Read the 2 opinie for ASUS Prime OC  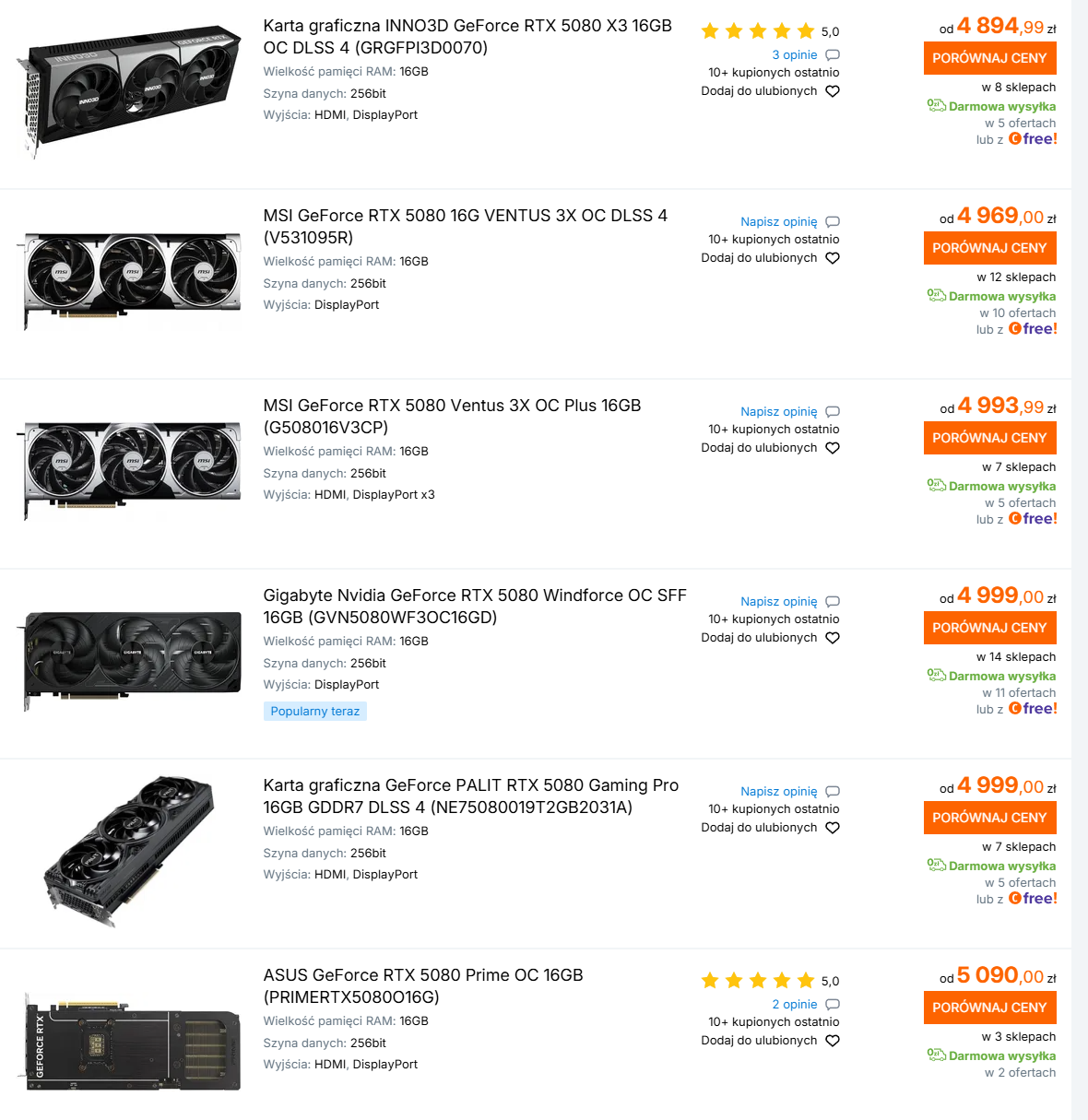(794, 1005)
